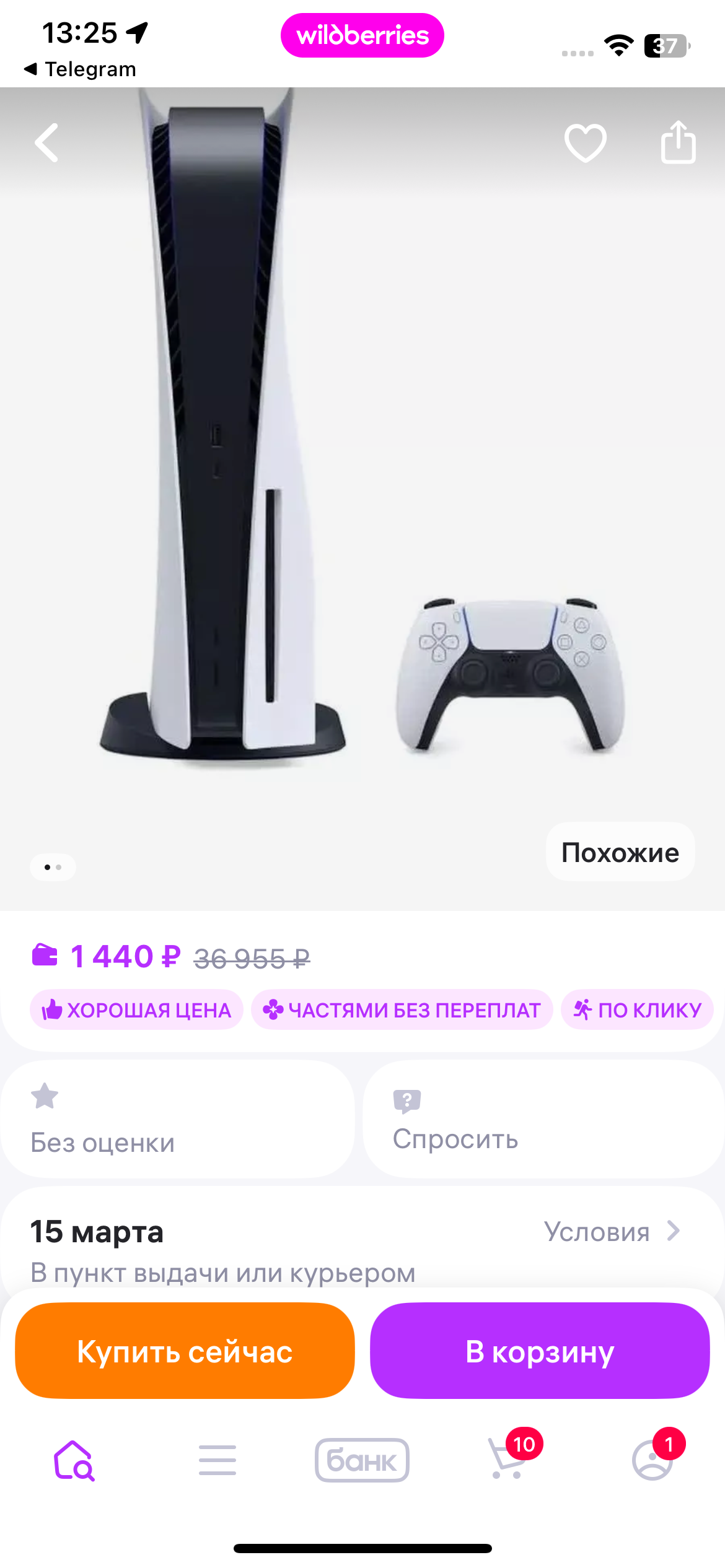Share this product listing
The width and height of the screenshot is (725, 1568).
678,142
